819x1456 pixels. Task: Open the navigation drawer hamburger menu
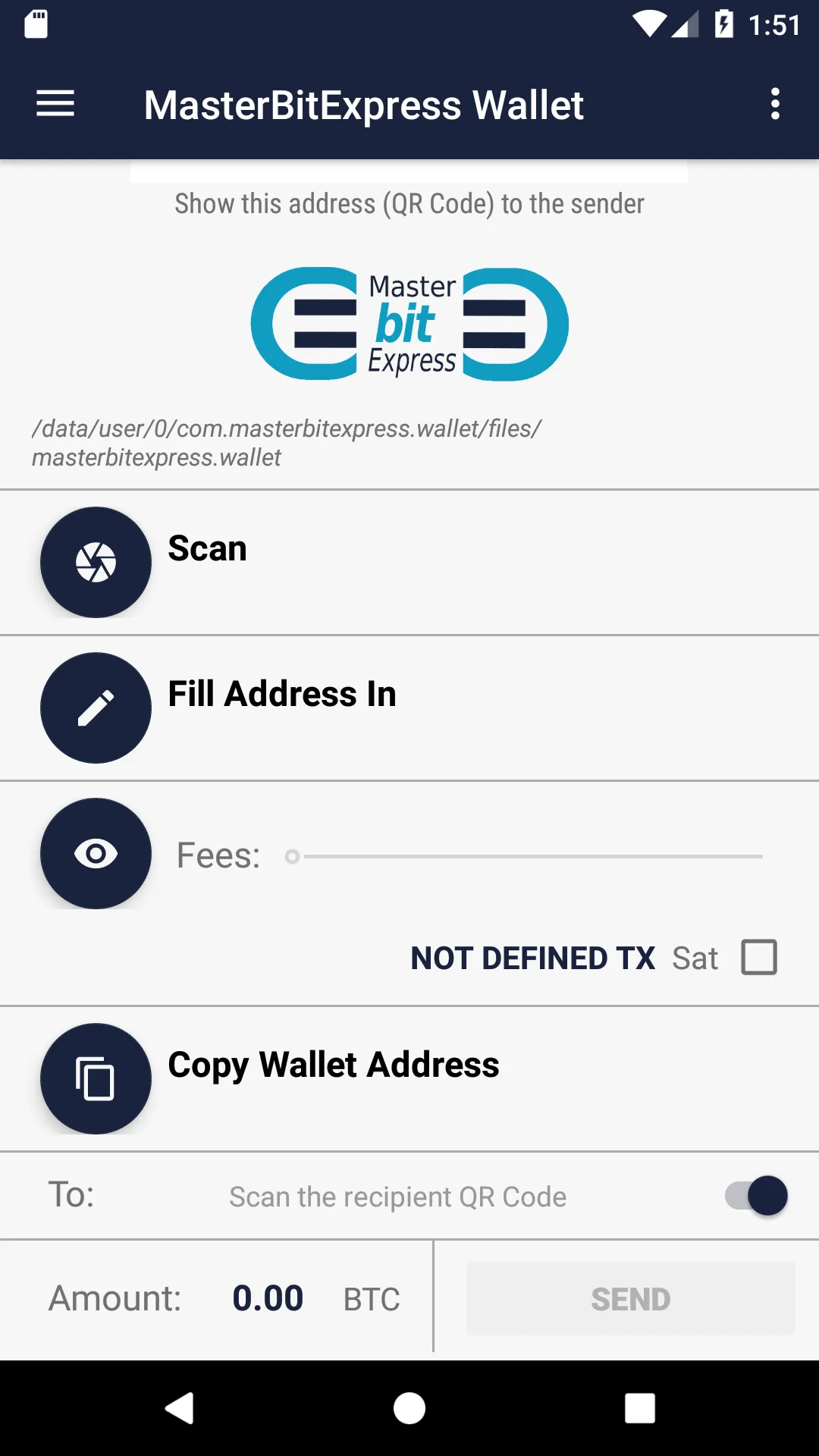point(55,104)
